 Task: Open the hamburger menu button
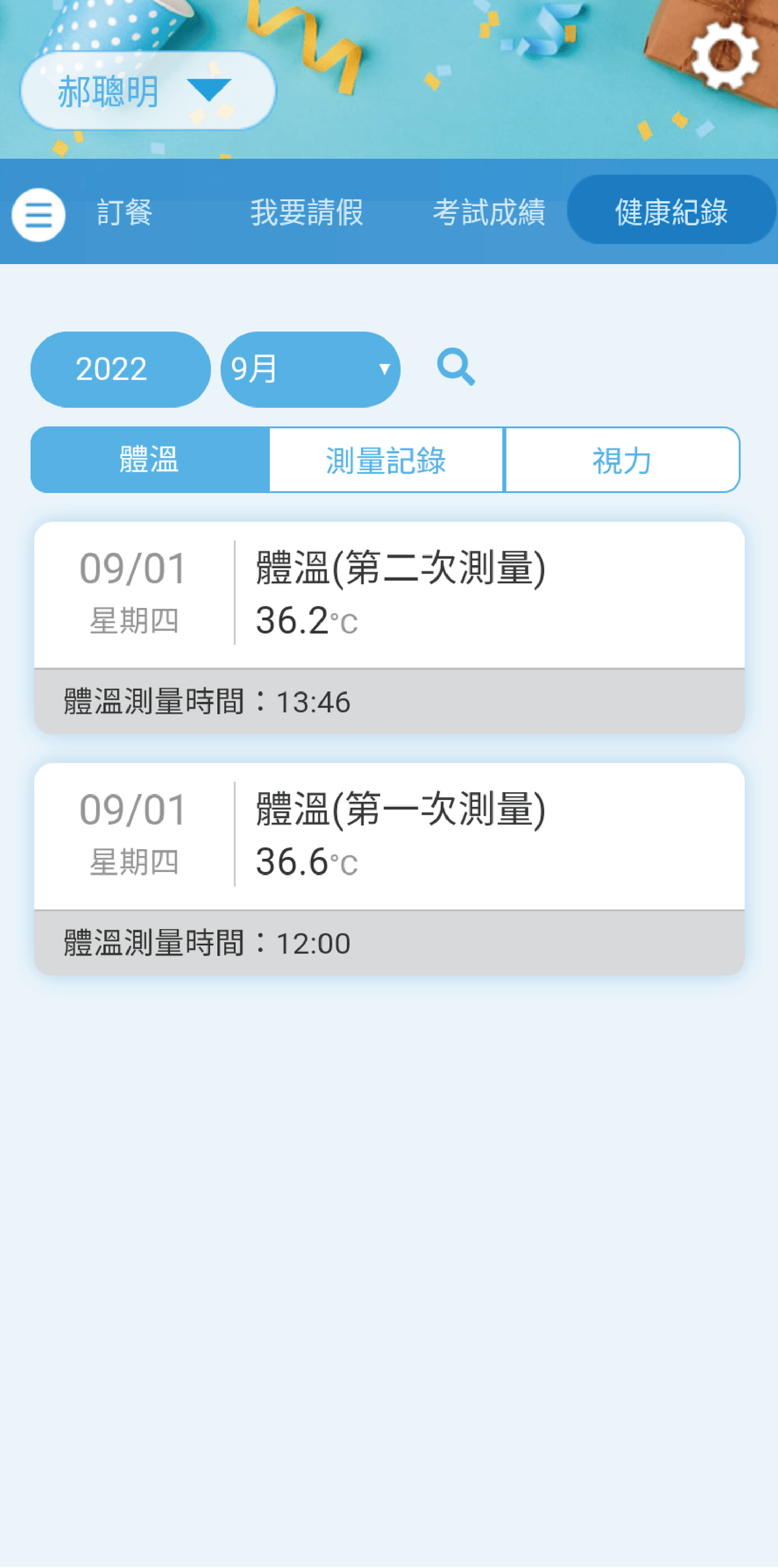tap(38, 215)
